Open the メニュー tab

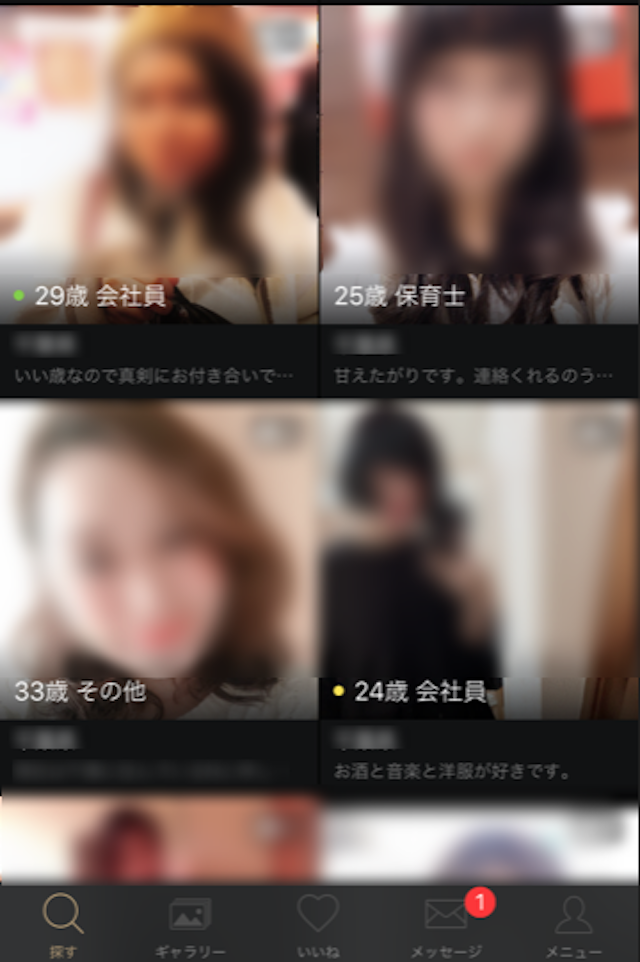(x=574, y=925)
